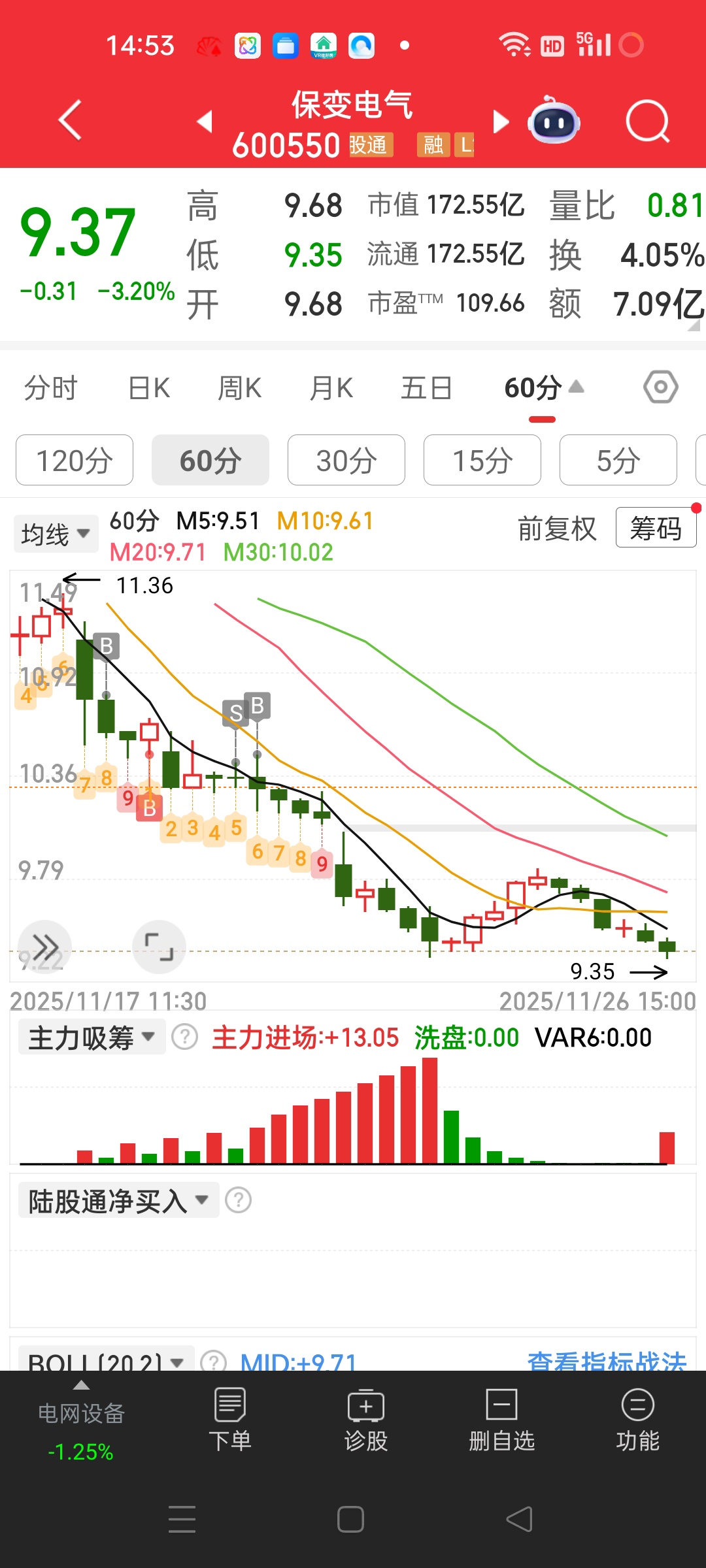Select the 15分 interval chip
Viewport: 706px width, 1568px height.
pos(482,461)
